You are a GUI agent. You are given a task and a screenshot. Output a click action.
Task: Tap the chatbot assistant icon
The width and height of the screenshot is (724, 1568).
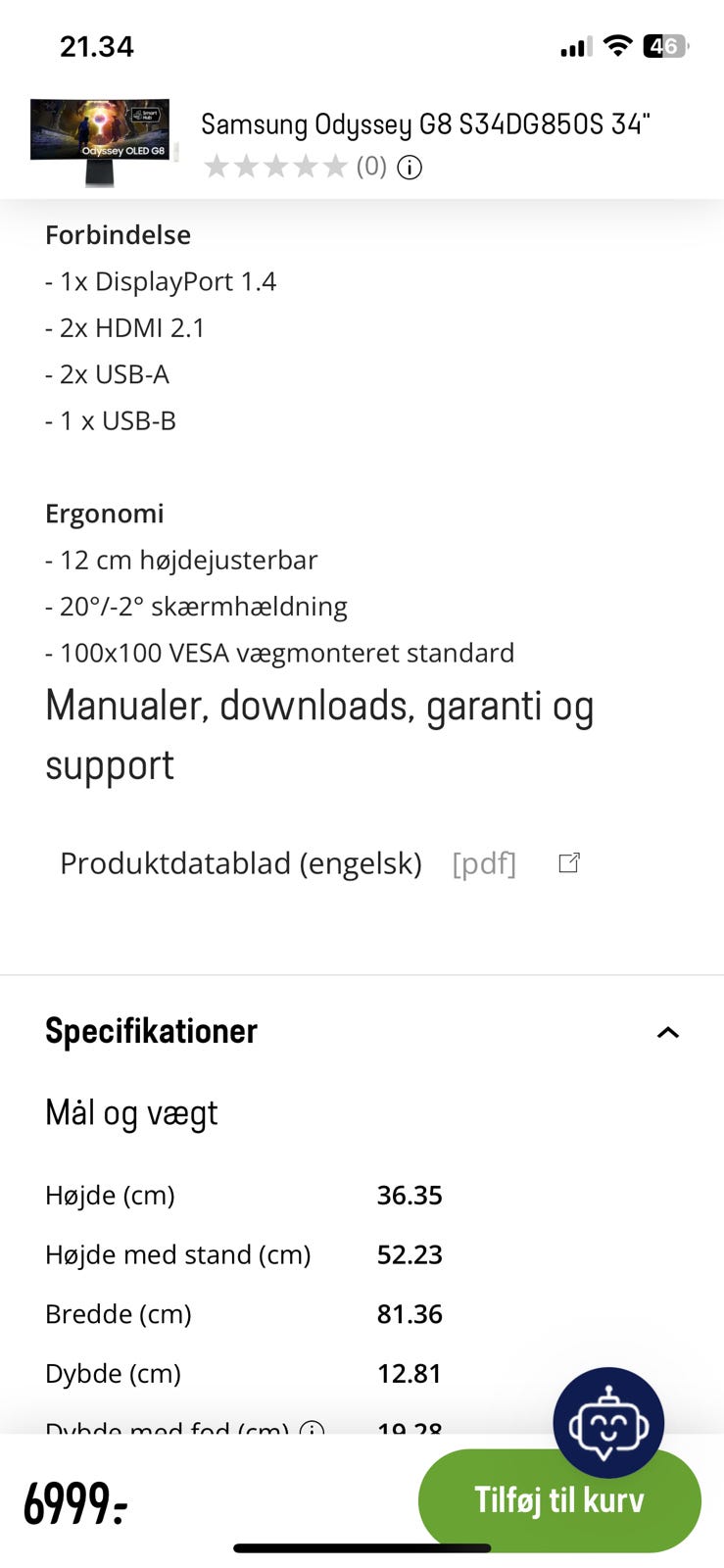coord(608,1422)
